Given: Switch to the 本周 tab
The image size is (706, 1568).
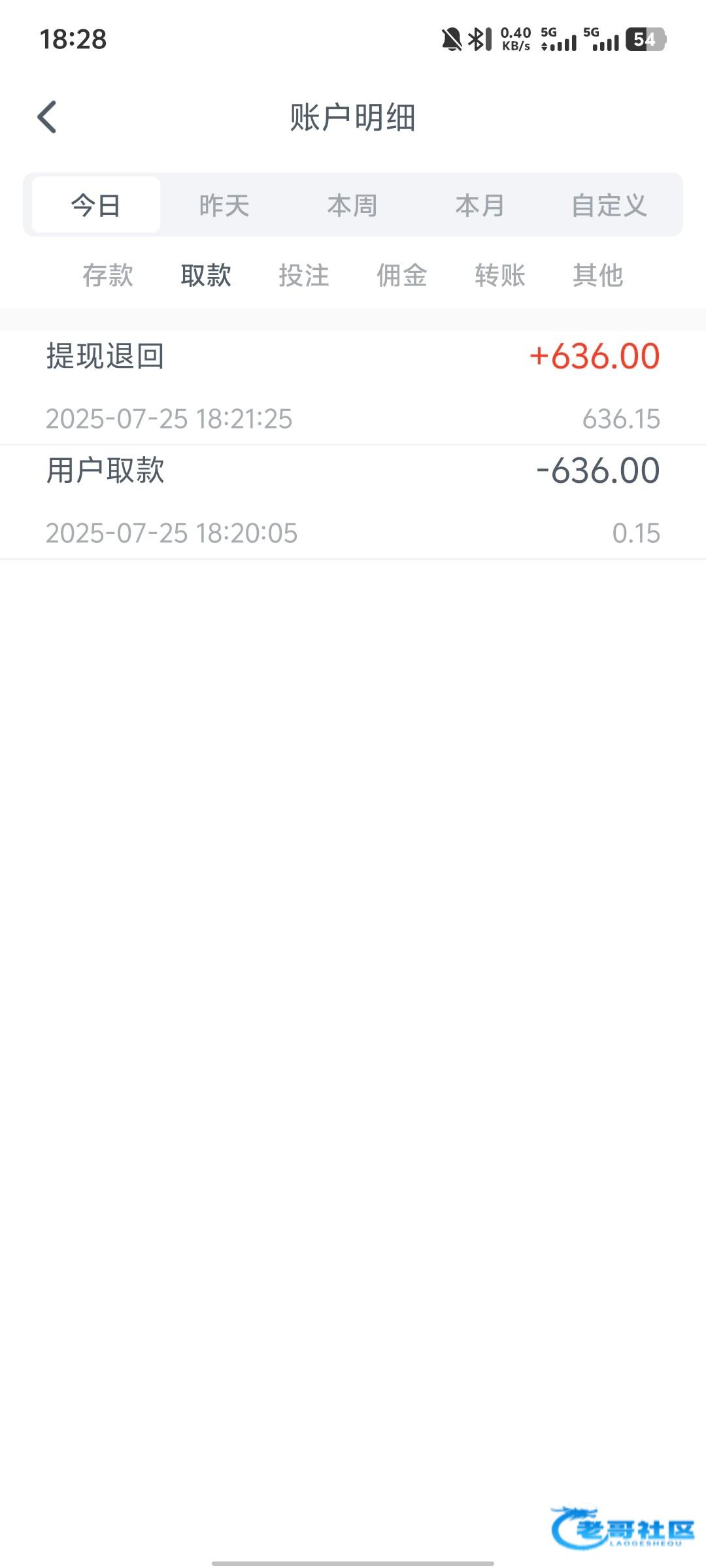Looking at the screenshot, I should coord(352,205).
